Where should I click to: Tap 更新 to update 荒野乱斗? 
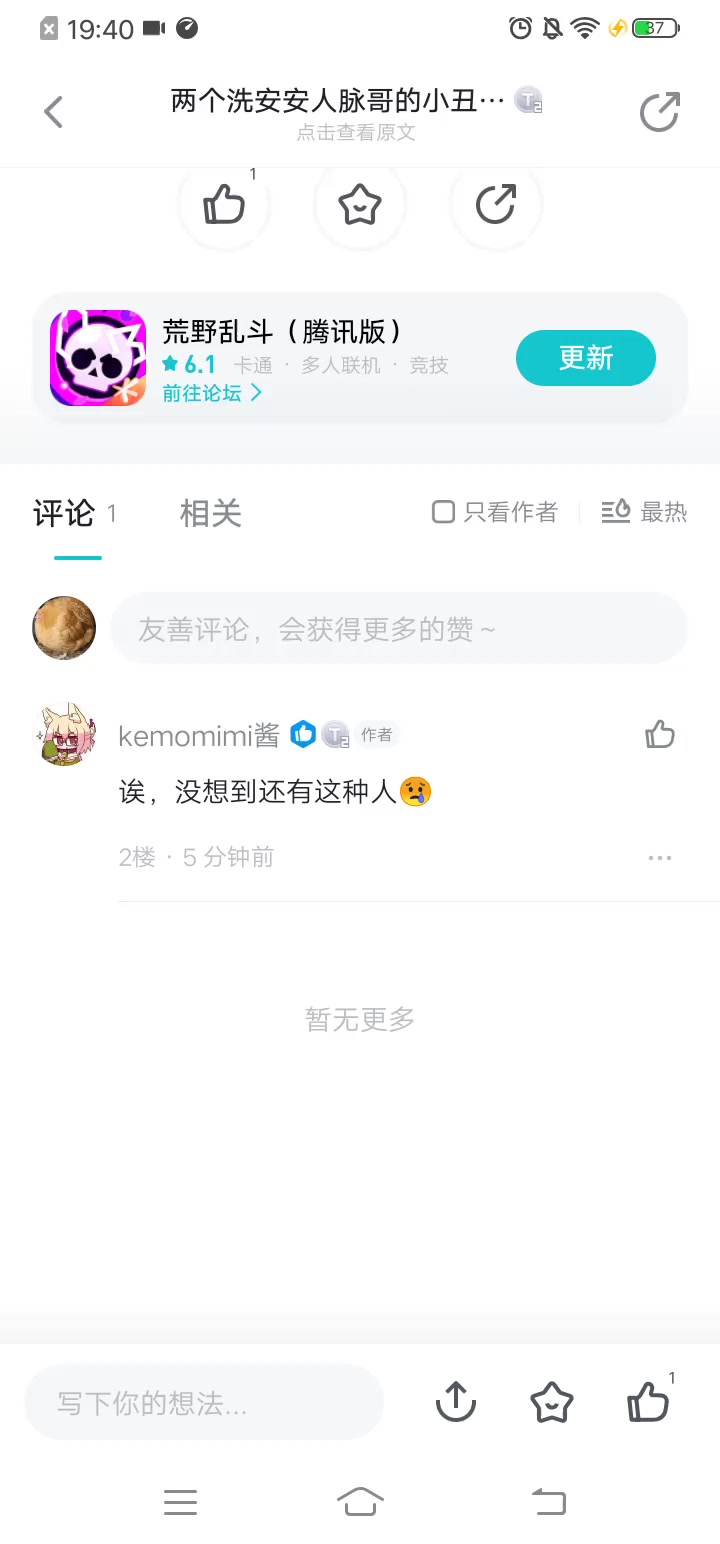coord(585,358)
